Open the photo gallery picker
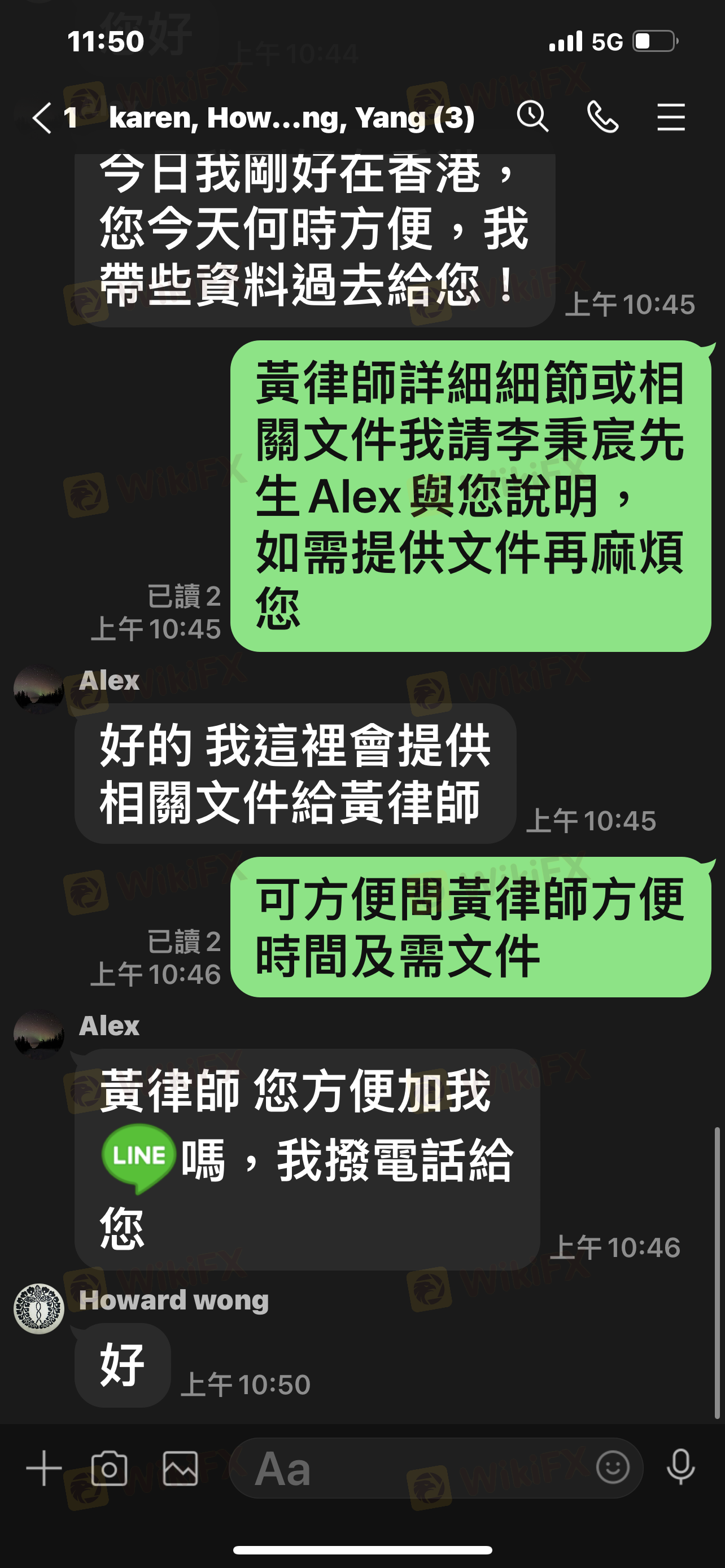This screenshot has height=1568, width=725. (x=180, y=1468)
